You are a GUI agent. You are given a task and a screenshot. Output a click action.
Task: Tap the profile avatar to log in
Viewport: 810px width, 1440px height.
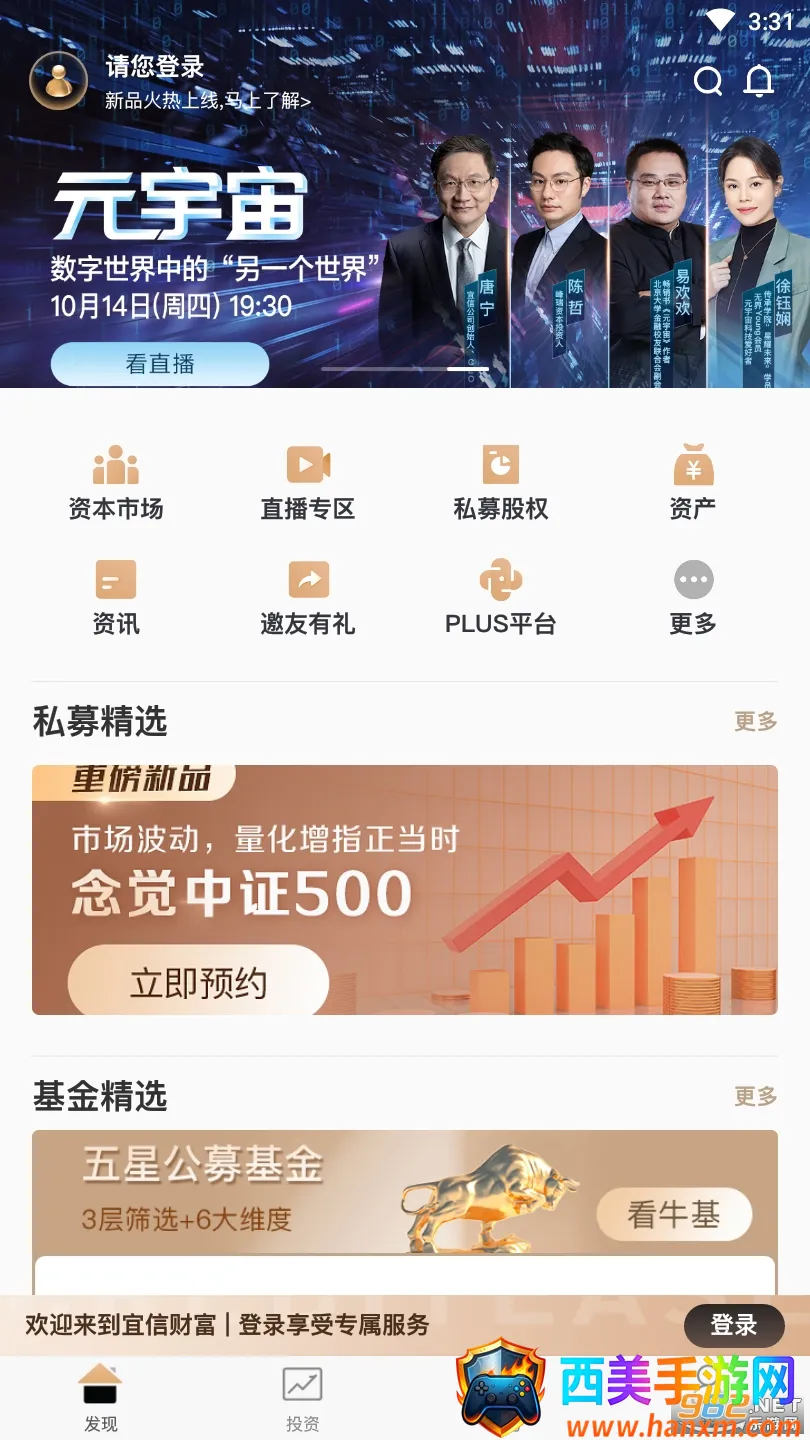click(59, 81)
